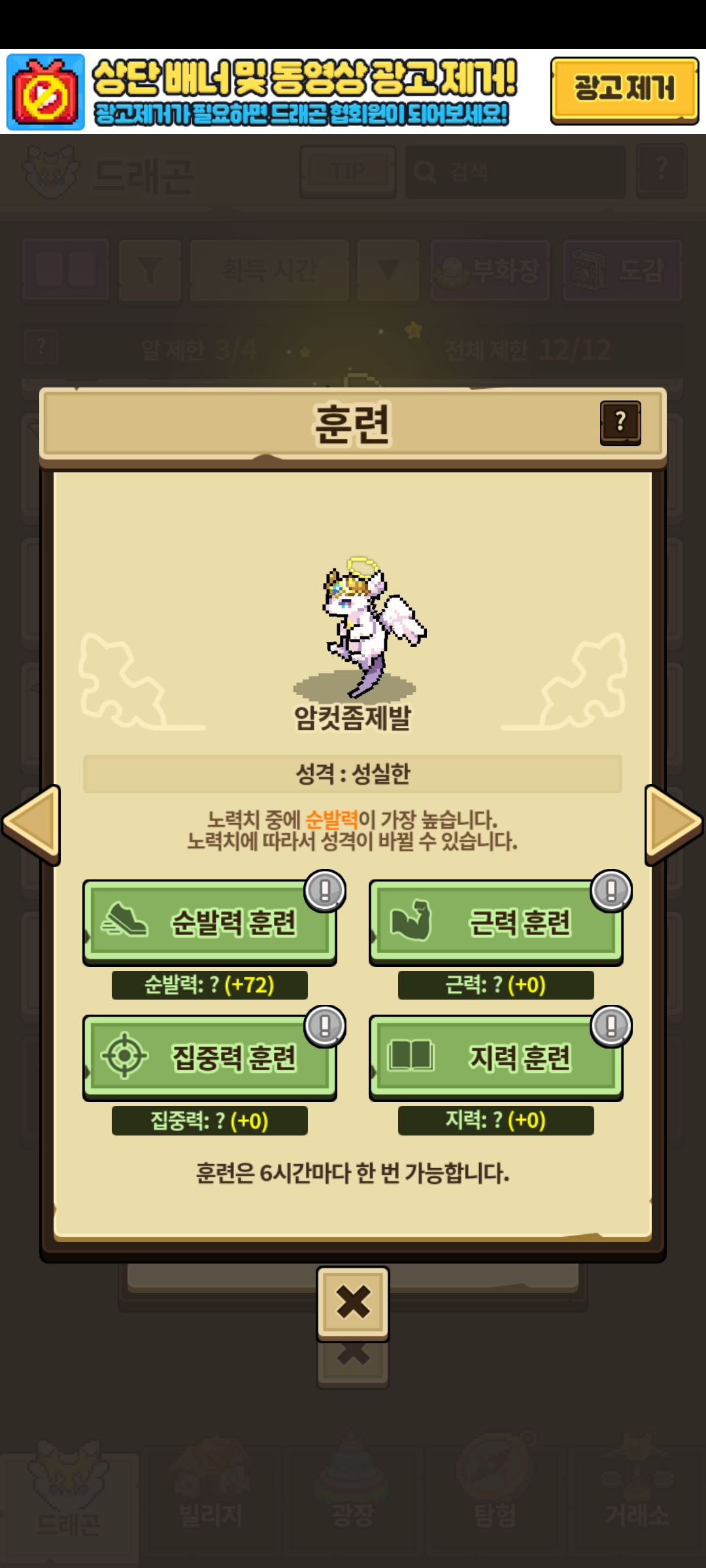Screen dimensions: 706x1568
Task: Open info badge on 순발력 훈련 button
Action: pyautogui.click(x=325, y=890)
